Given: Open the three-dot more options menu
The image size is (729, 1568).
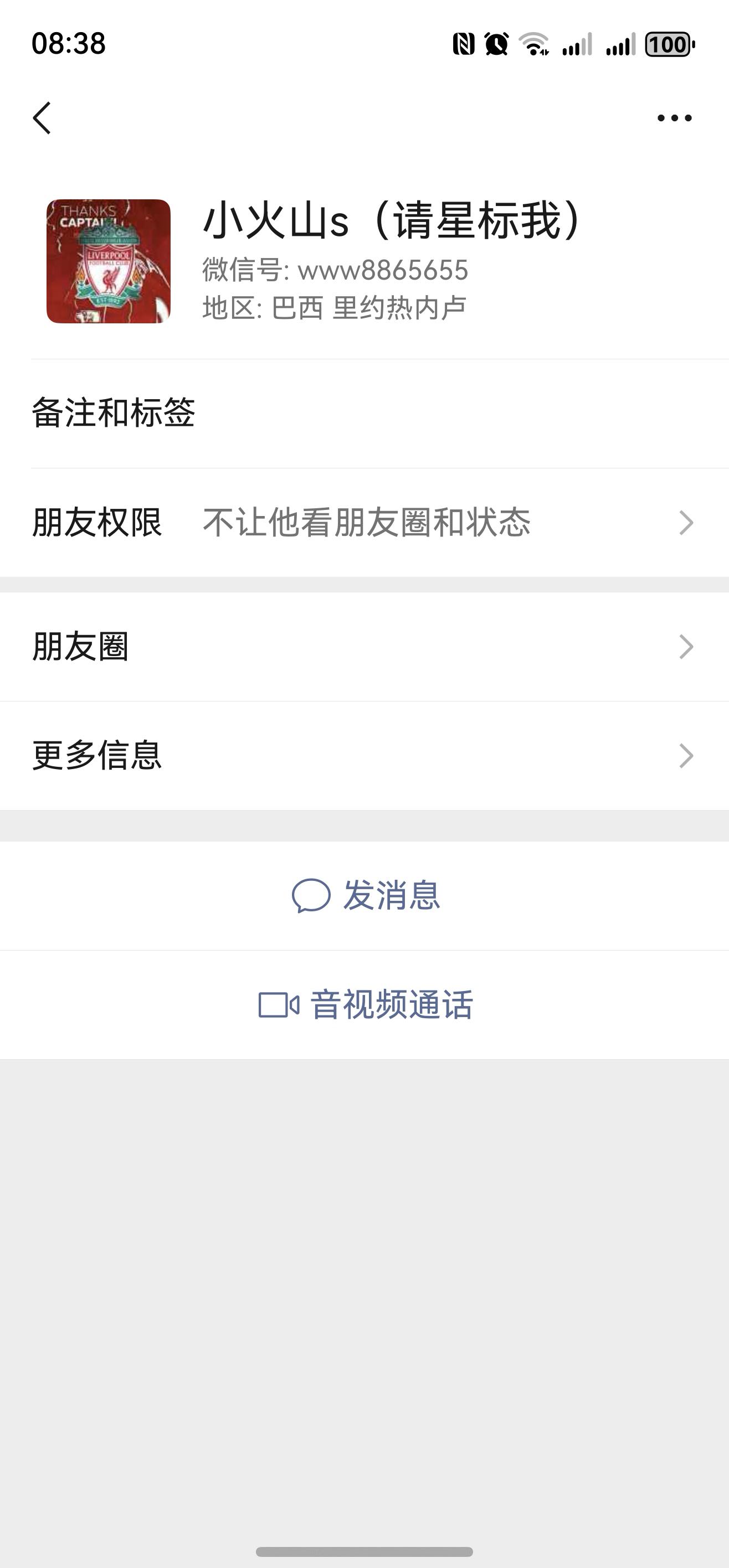Looking at the screenshot, I should pos(674,118).
